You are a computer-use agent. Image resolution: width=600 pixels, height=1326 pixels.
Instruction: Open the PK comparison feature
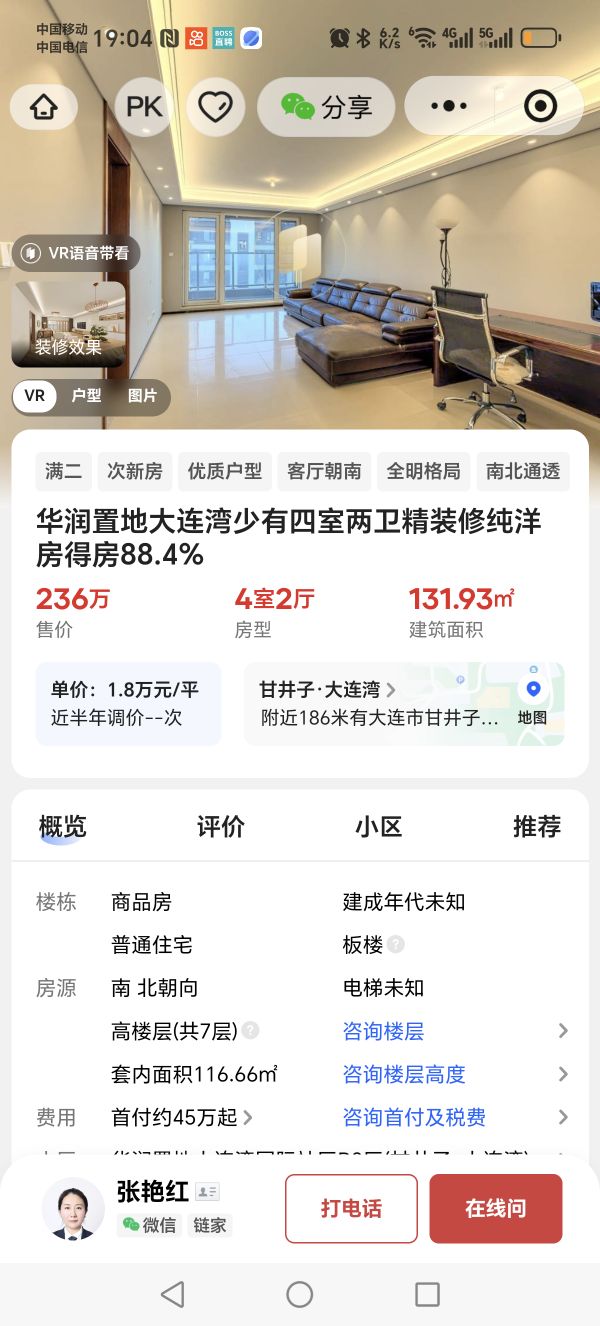point(144,107)
